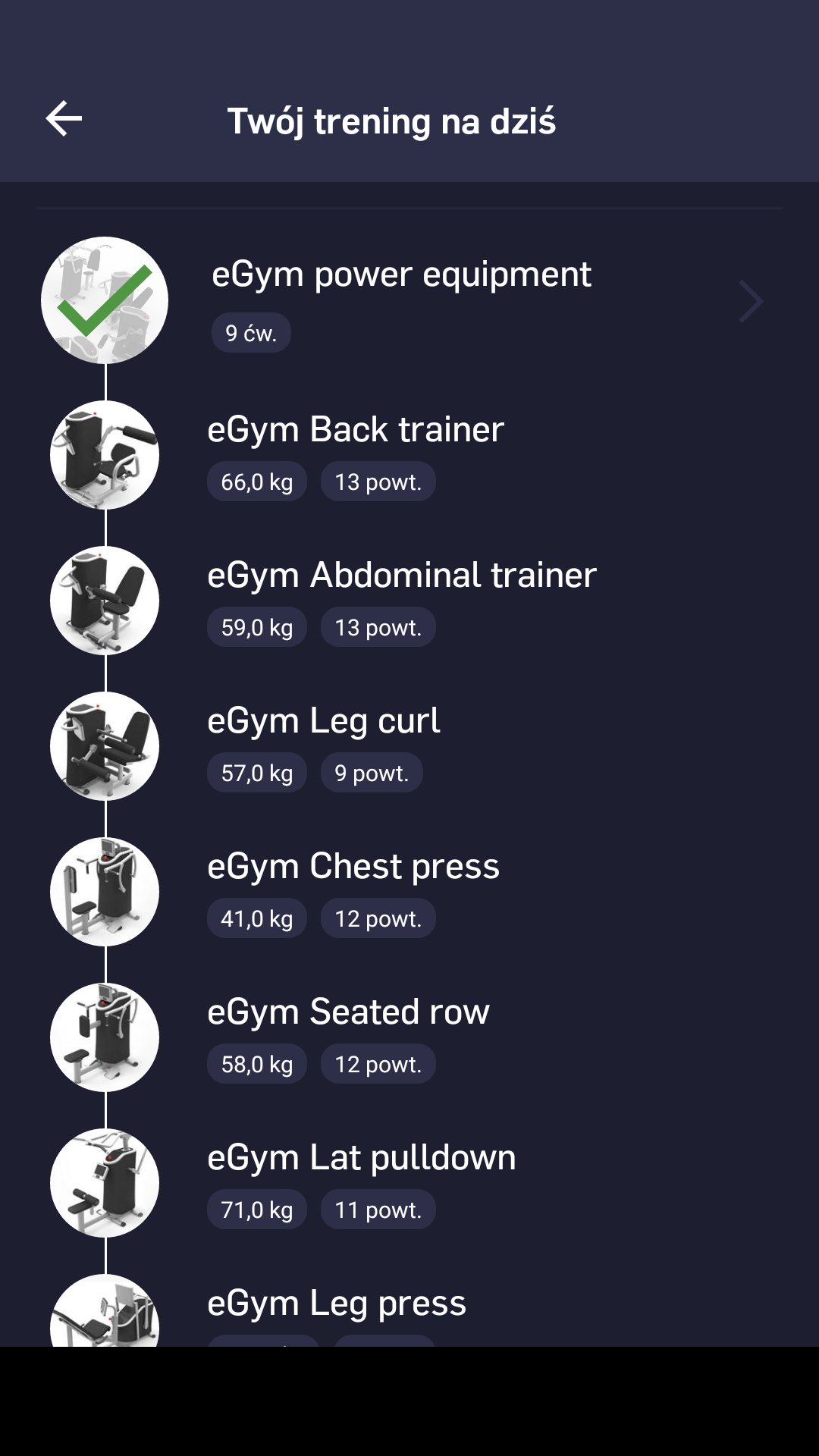Open eGym Chest press details
The width and height of the screenshot is (819, 1456).
353,868
